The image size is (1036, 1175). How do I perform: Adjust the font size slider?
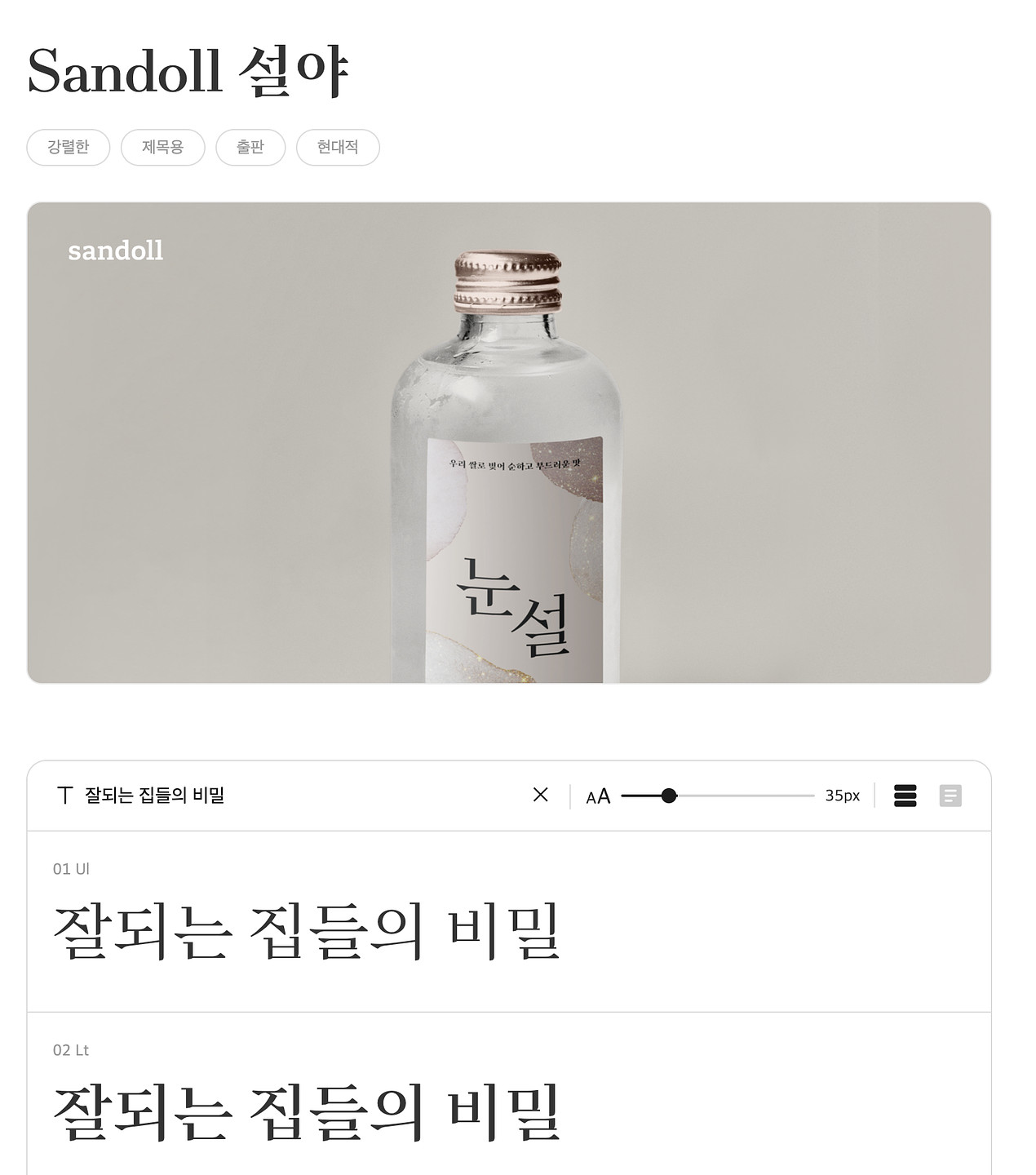pos(669,796)
